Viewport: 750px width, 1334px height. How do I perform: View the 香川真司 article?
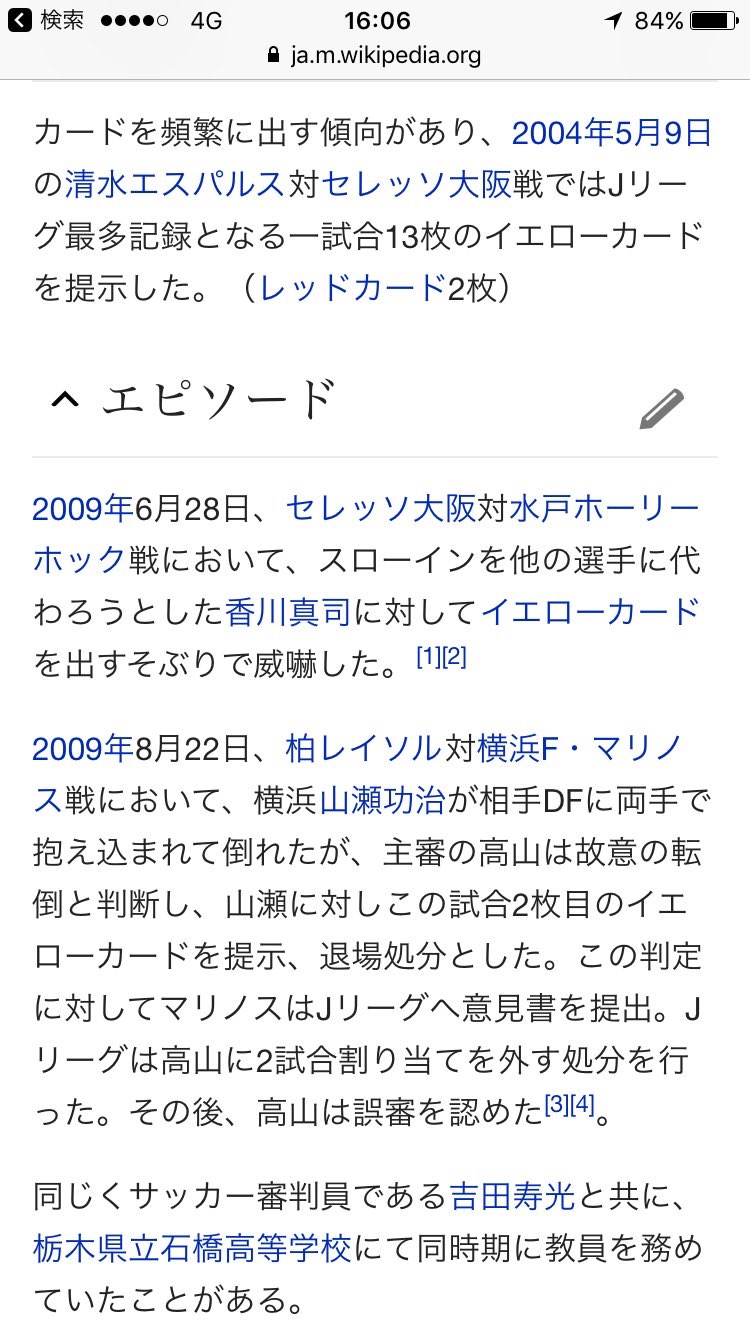[288, 612]
